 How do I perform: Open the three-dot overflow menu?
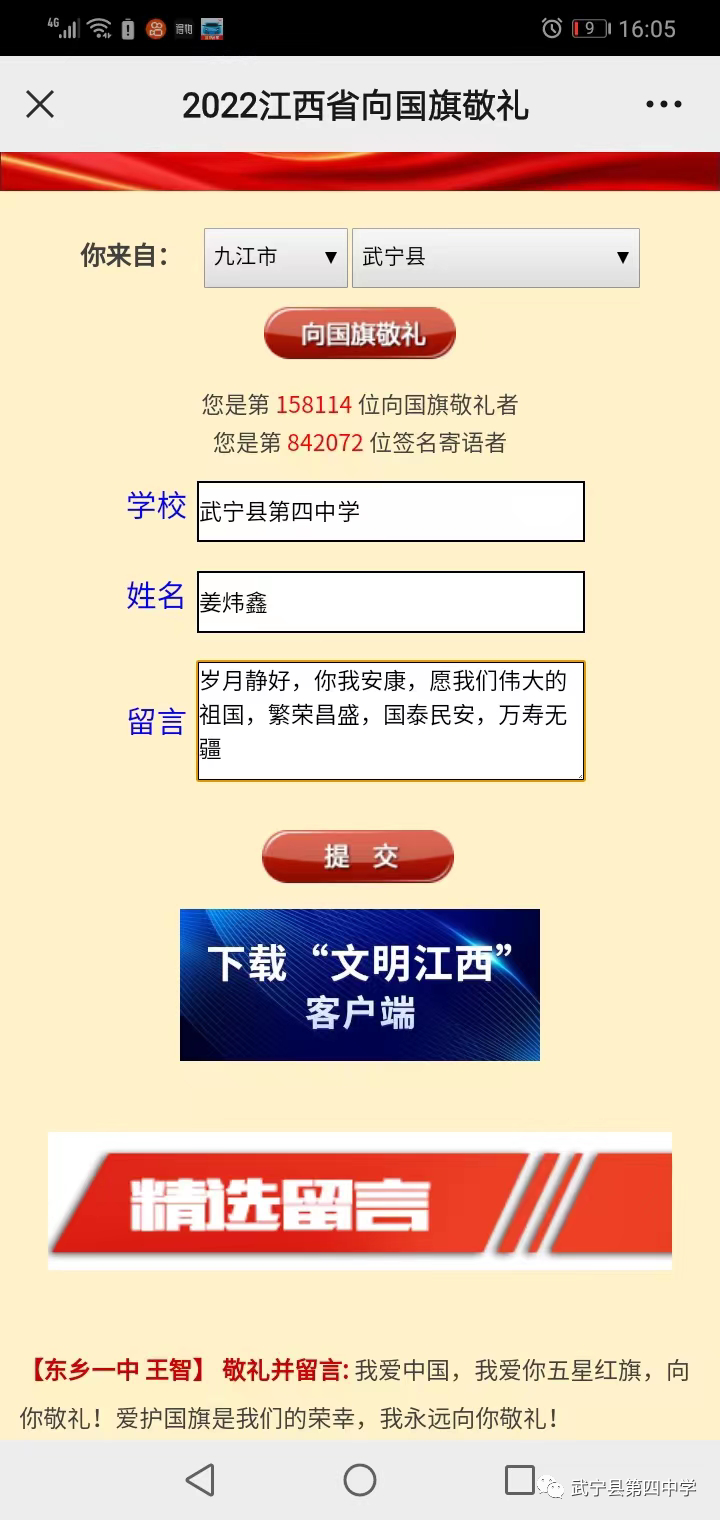click(664, 104)
